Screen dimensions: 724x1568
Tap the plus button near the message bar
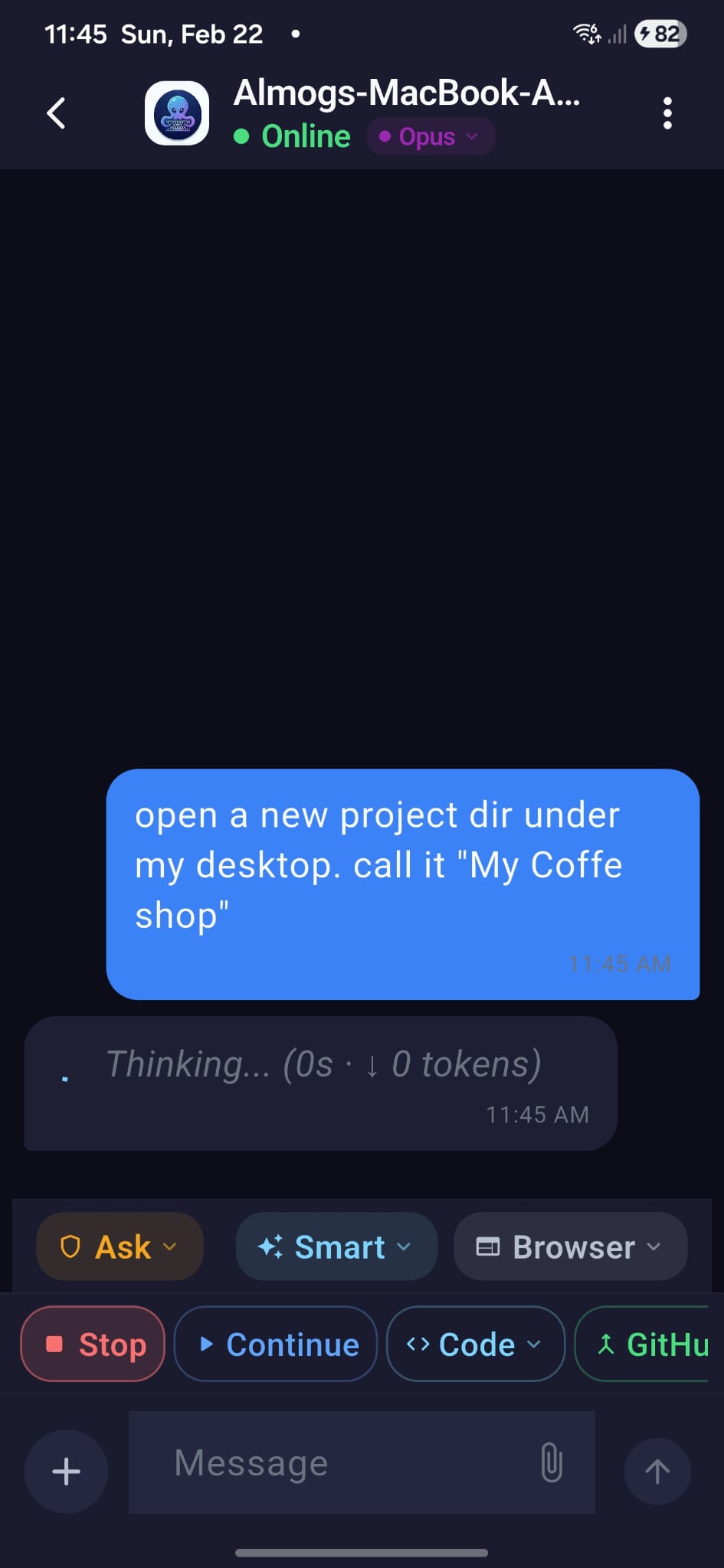point(67,1470)
